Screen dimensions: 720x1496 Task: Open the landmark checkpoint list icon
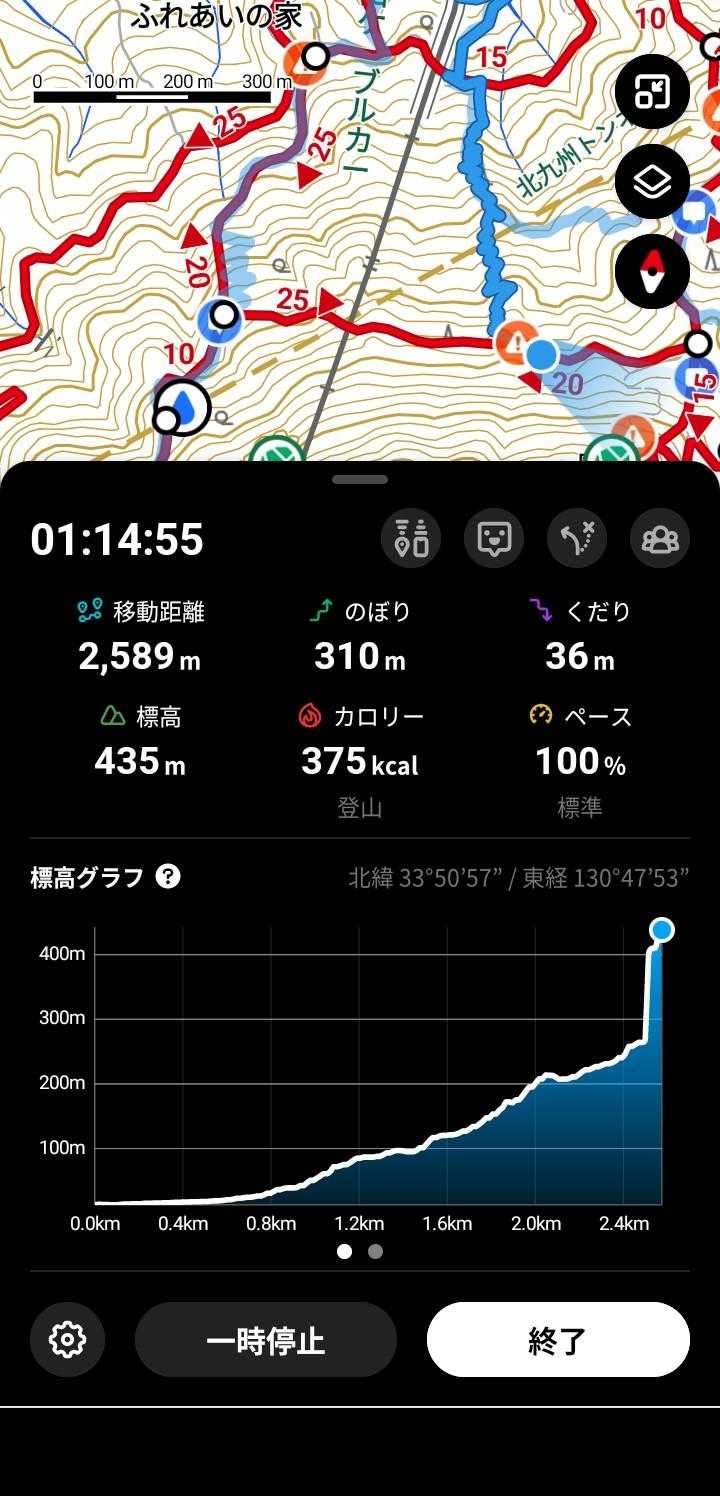click(x=411, y=539)
